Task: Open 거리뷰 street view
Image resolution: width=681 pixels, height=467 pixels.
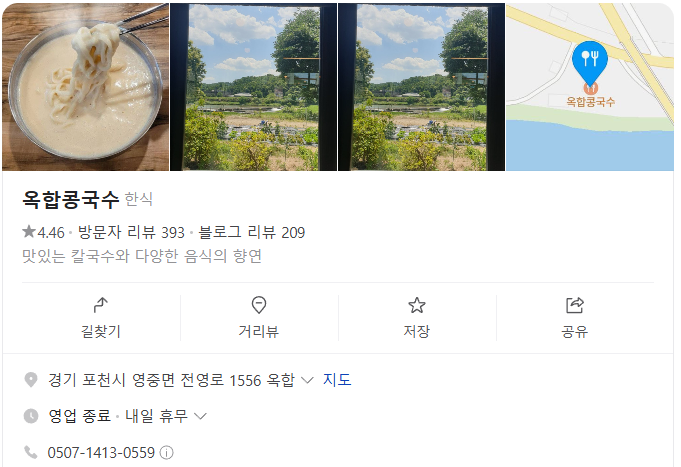Action: [x=259, y=317]
